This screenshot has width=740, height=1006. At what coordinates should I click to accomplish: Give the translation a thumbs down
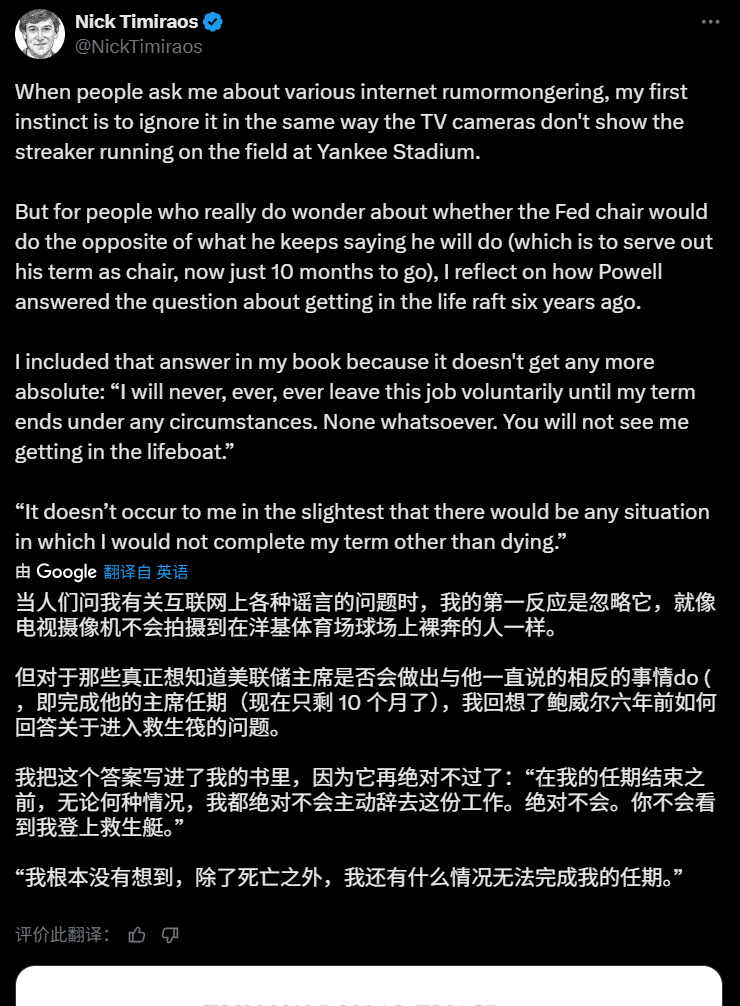(170, 934)
